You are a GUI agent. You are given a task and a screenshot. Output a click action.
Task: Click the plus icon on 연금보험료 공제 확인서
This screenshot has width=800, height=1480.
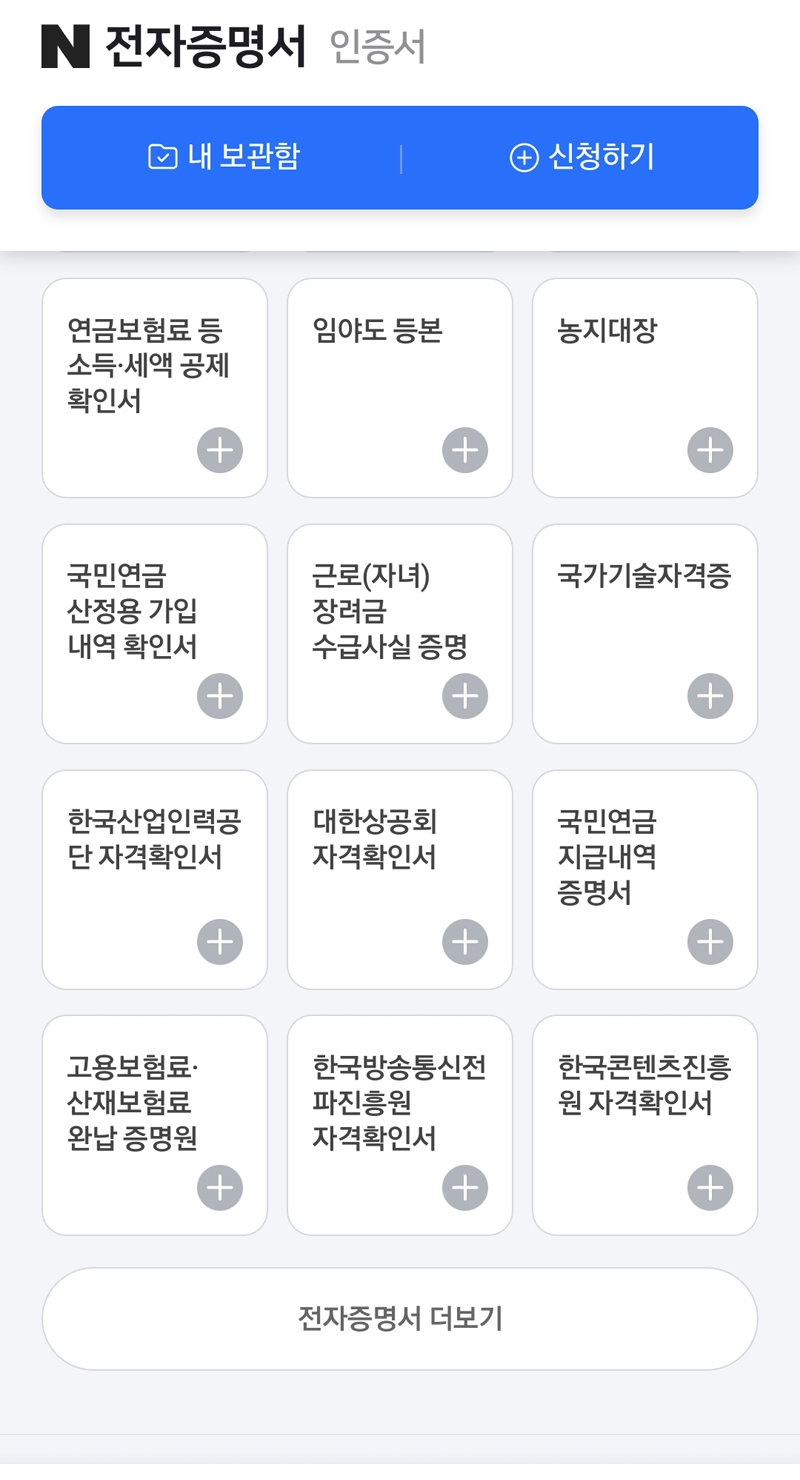[x=219, y=450]
